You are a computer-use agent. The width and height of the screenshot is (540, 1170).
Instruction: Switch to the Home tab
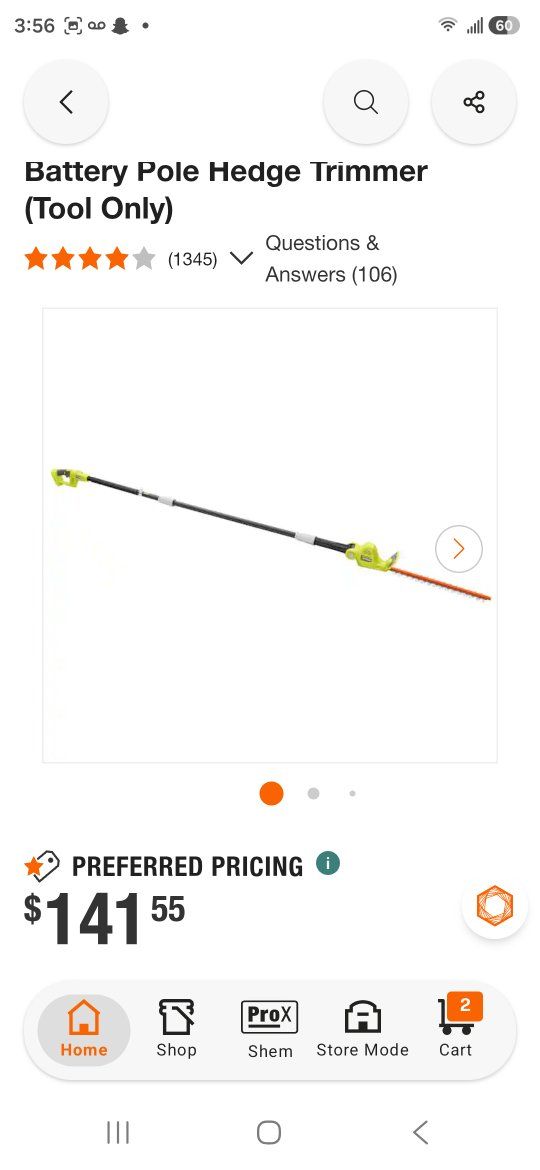[84, 1030]
